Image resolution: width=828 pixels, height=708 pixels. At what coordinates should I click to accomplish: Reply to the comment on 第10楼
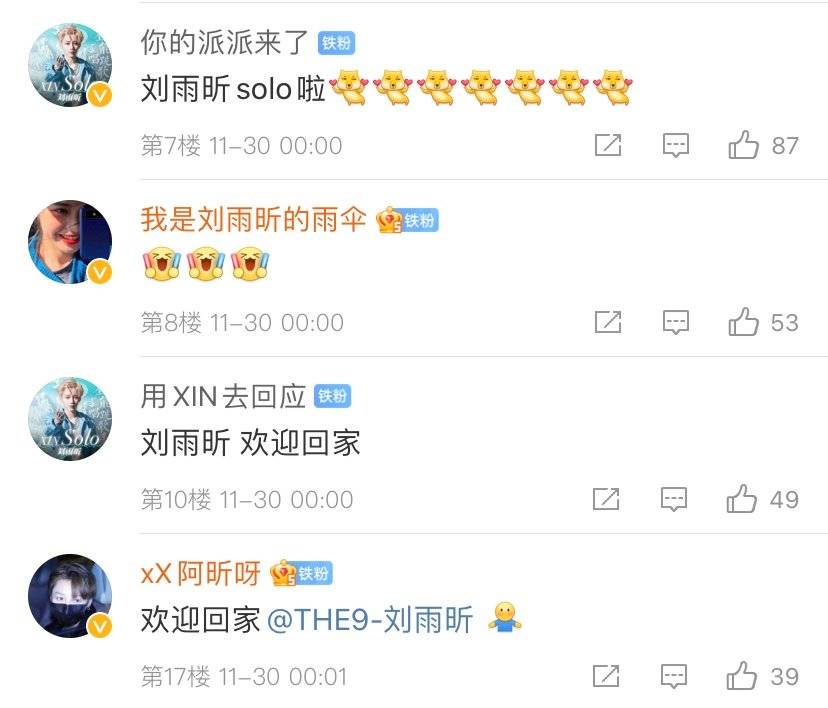point(677,499)
